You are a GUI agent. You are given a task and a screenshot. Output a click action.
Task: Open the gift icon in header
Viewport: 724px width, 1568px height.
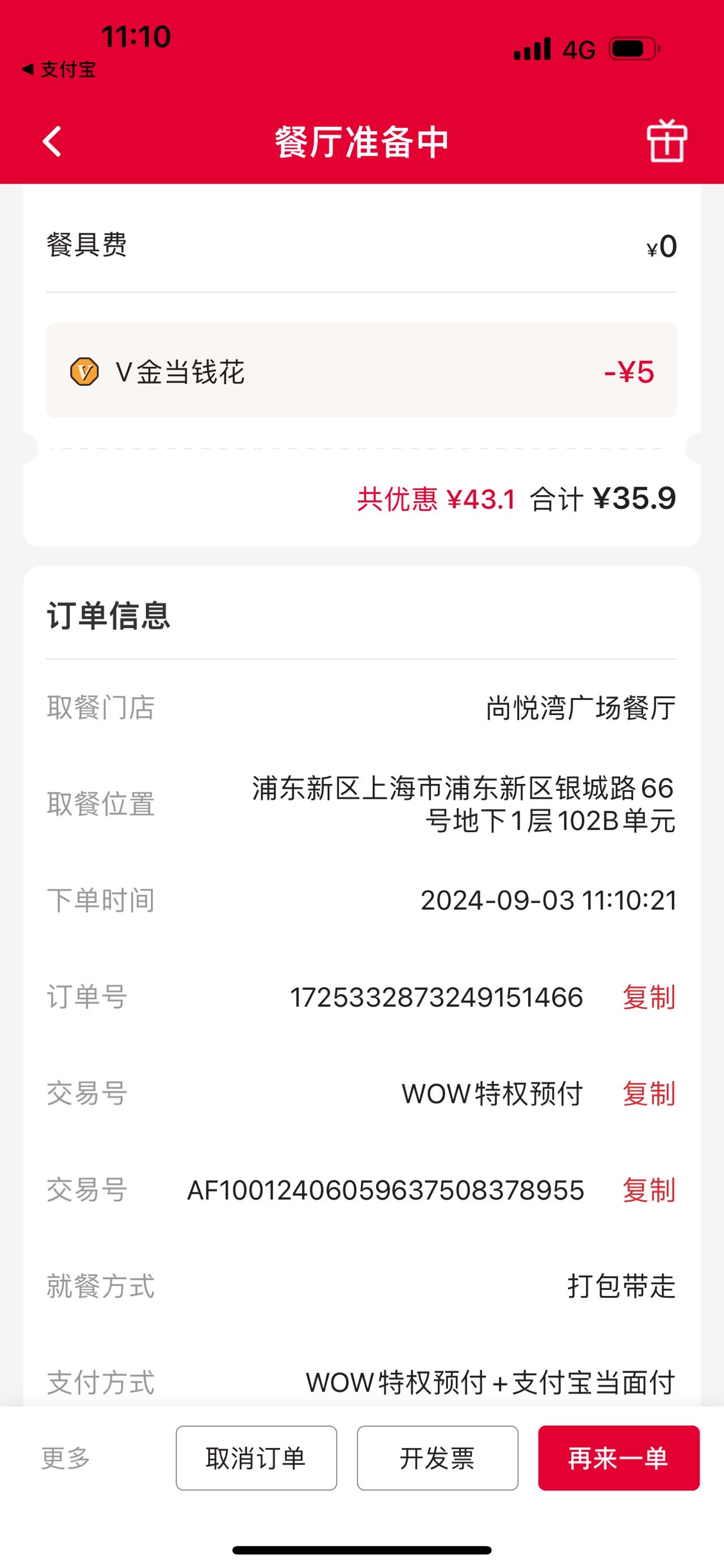pyautogui.click(x=667, y=141)
